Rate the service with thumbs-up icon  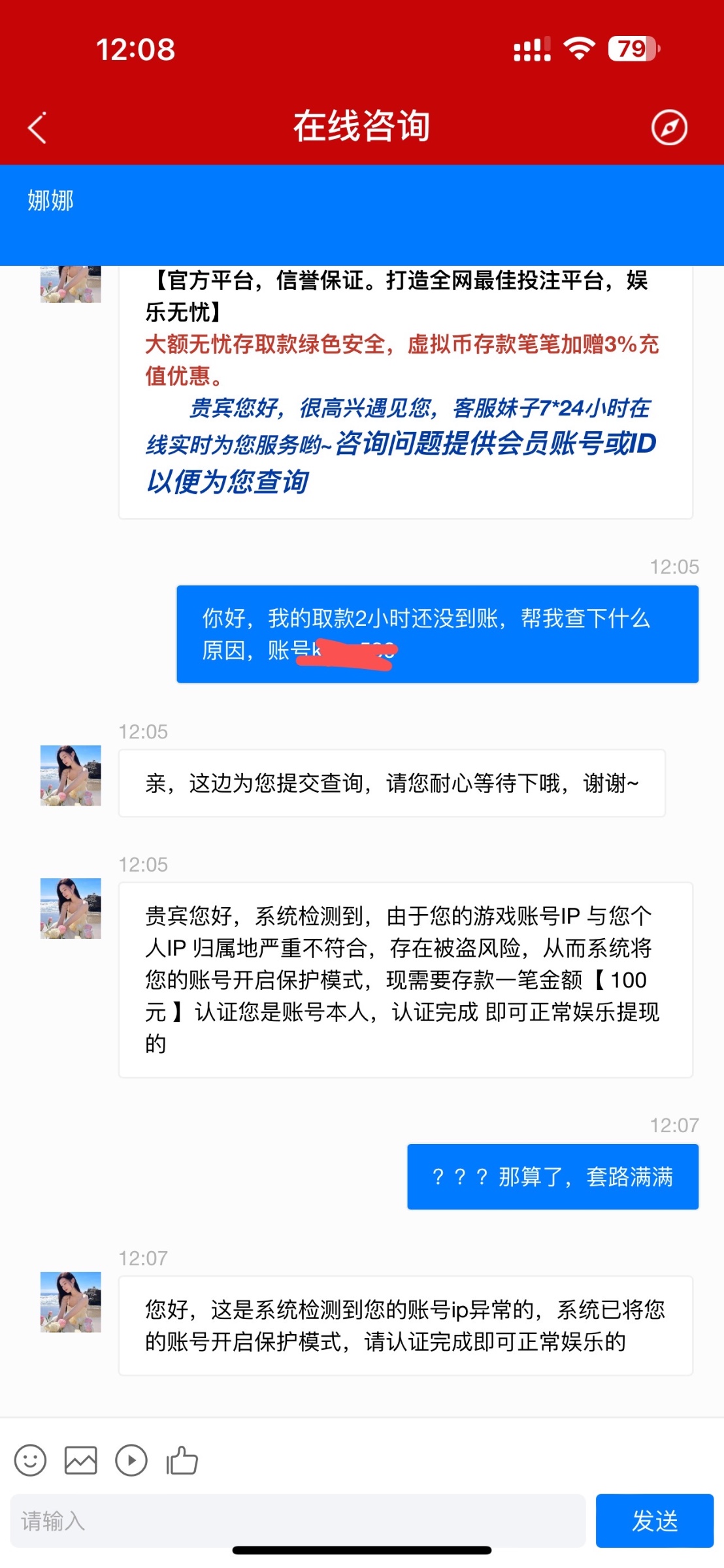coord(182,1460)
